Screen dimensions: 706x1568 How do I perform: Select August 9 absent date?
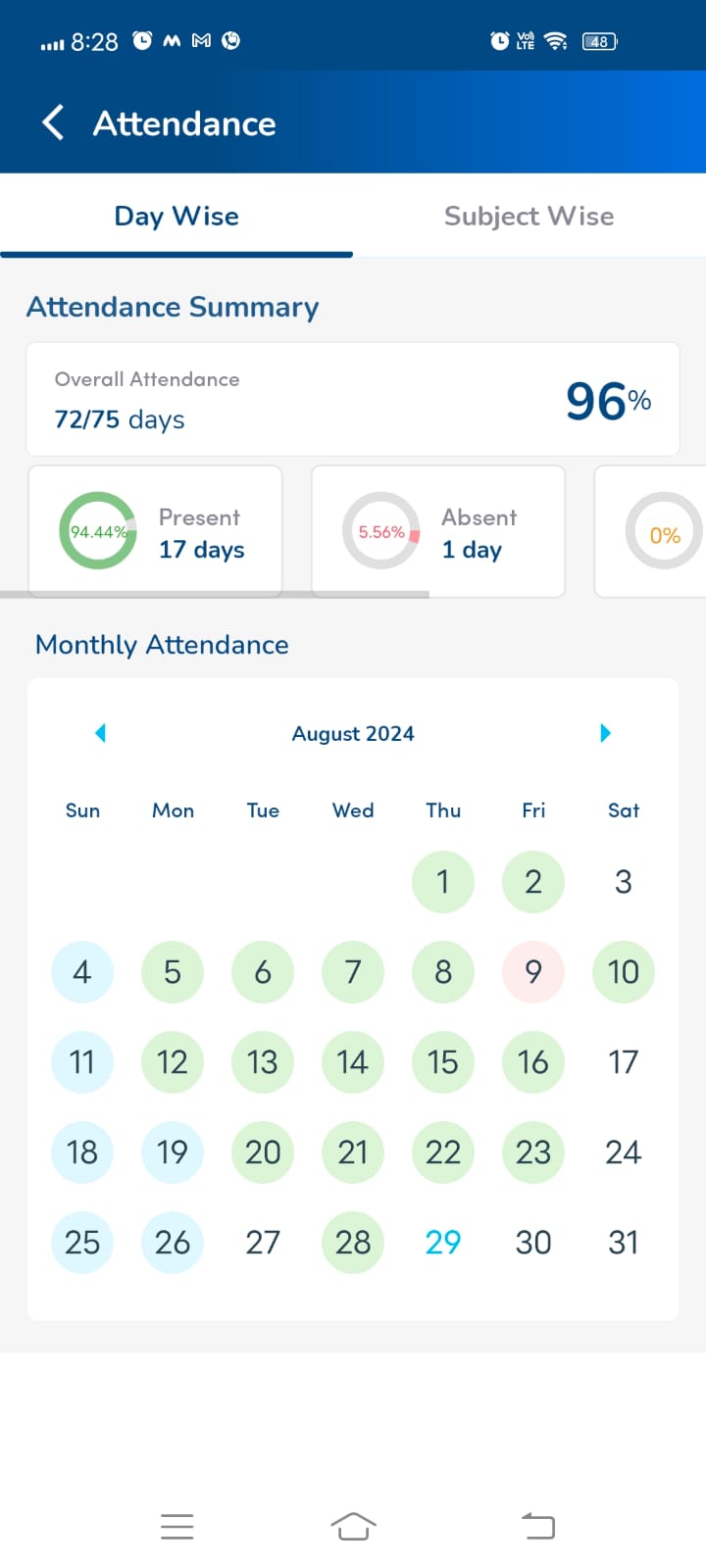coord(532,972)
